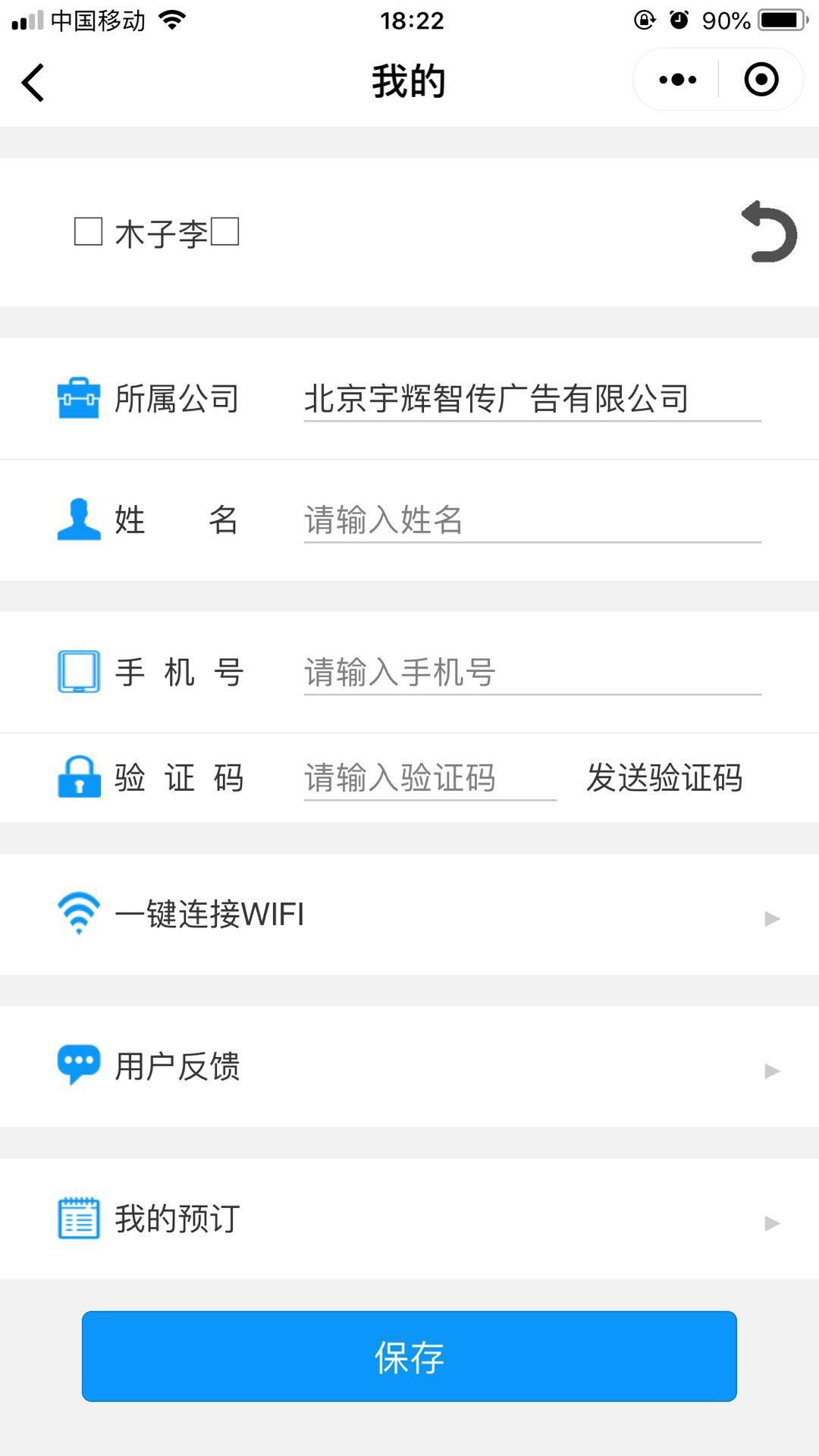
Task: Focus the 请输入手机号 phone number field
Action: pos(532,672)
